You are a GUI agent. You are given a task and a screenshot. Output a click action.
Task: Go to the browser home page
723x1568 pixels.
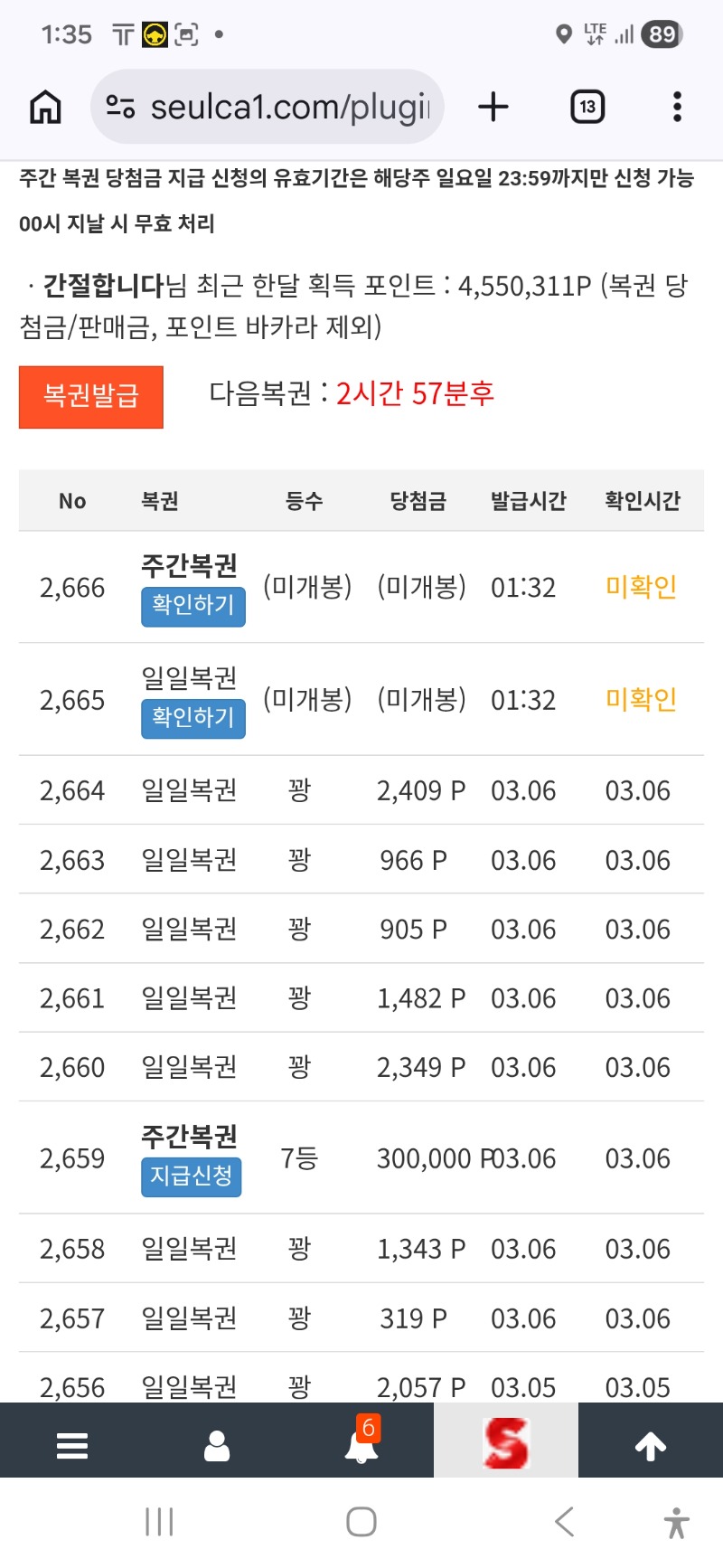coord(46,108)
